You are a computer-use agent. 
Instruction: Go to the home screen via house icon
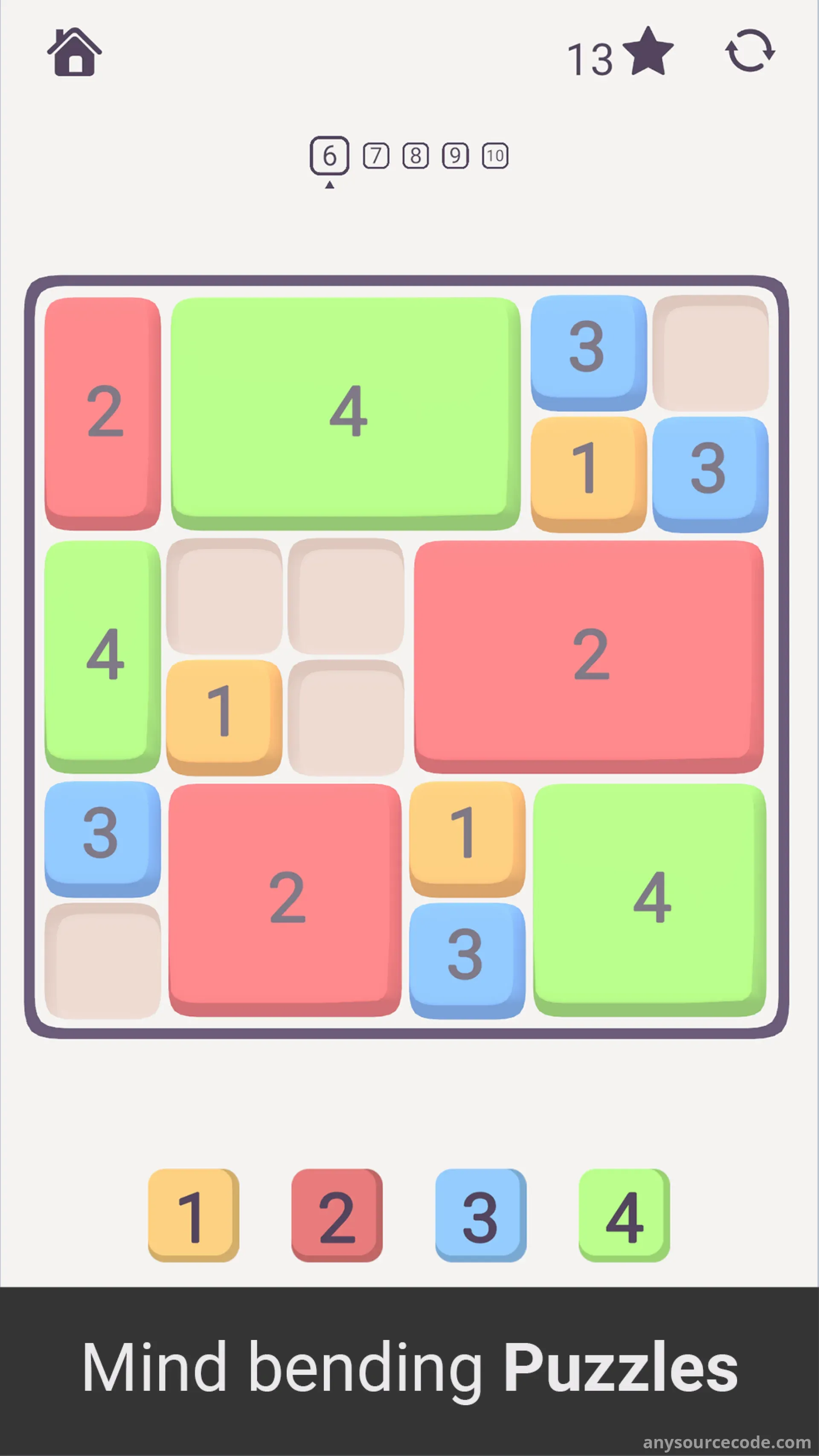(x=74, y=52)
